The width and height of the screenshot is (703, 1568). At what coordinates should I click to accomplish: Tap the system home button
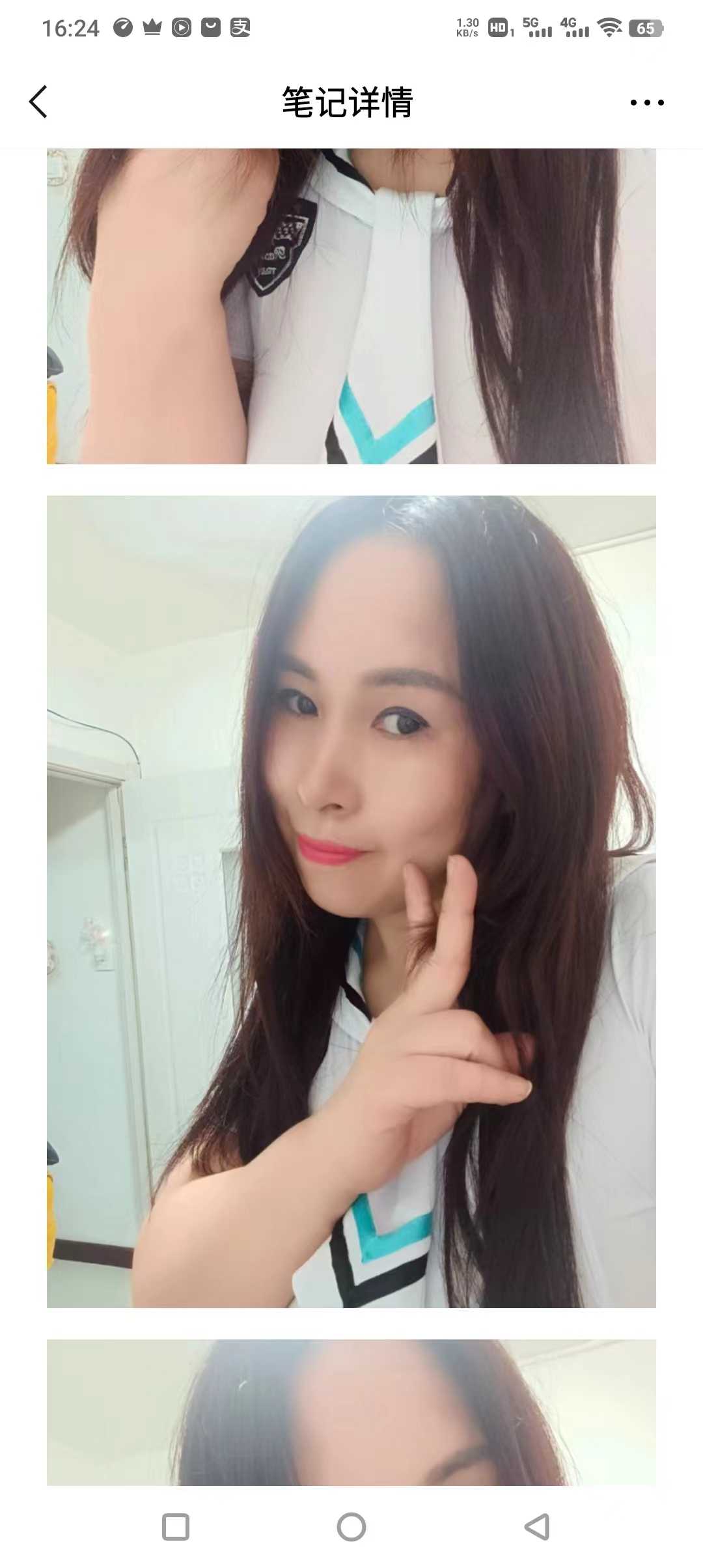click(x=351, y=1527)
